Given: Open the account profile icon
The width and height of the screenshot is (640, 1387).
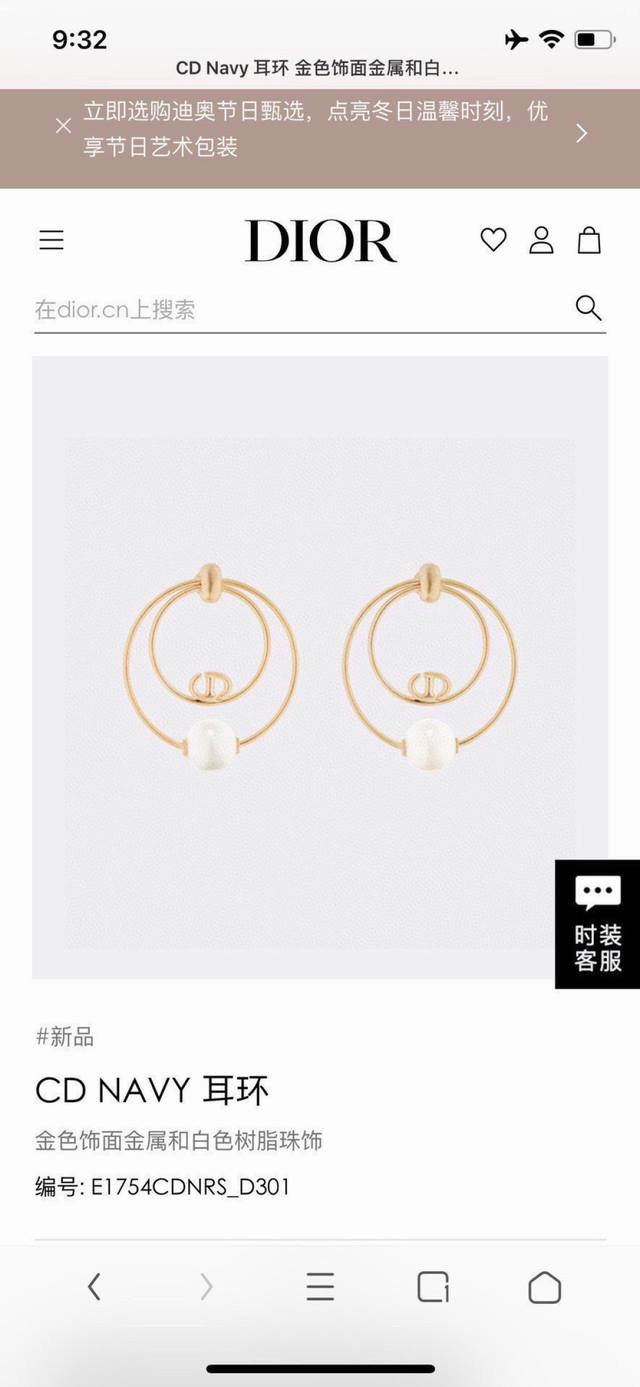Looking at the screenshot, I should point(541,240).
